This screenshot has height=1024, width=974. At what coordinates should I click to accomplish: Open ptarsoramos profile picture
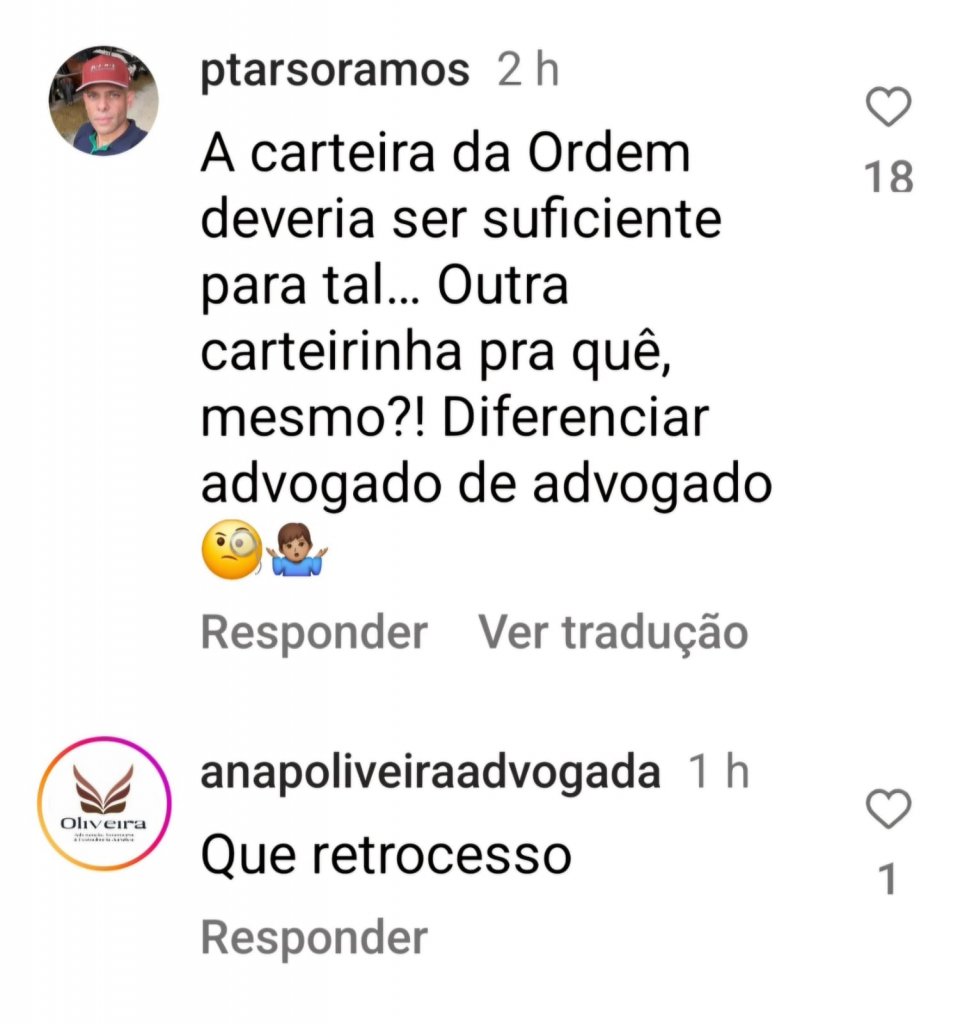(x=104, y=100)
